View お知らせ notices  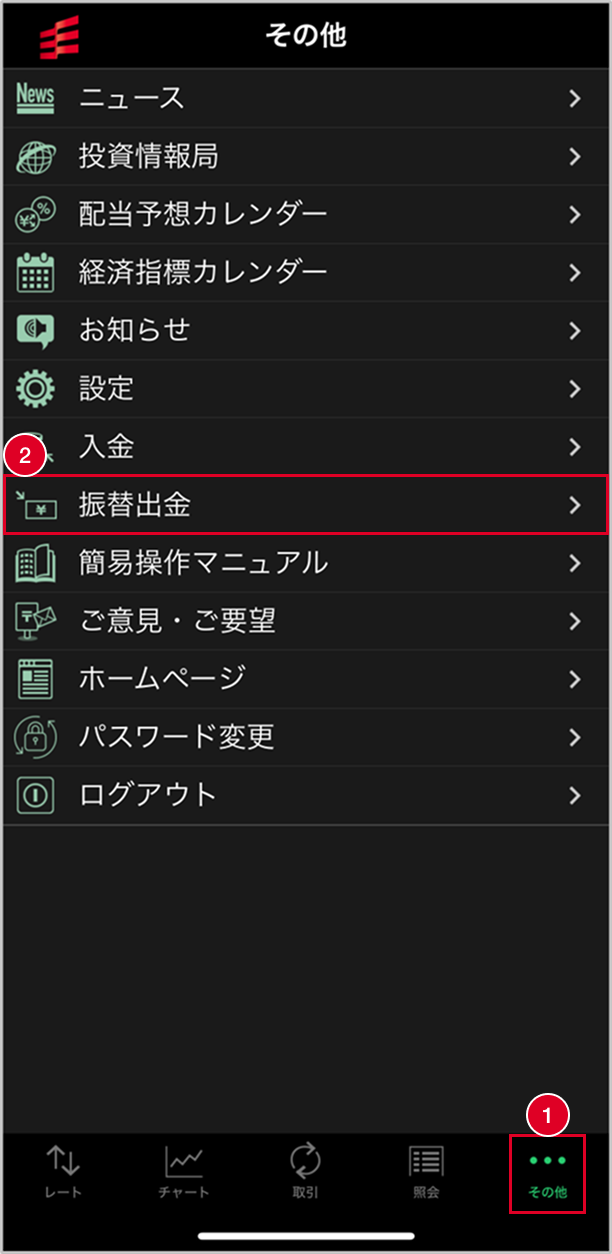click(306, 330)
